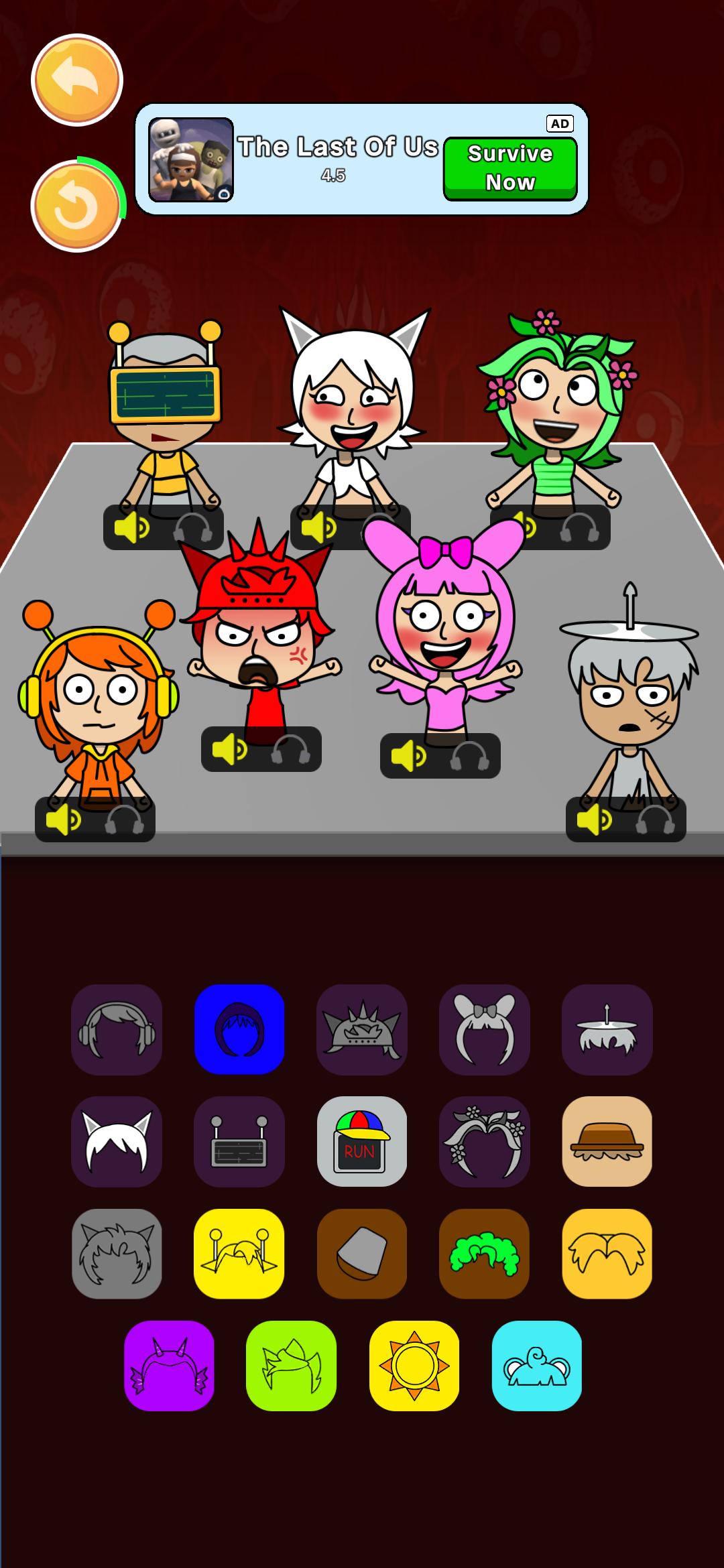Pick the purple horned hair tile

[x=170, y=1366]
